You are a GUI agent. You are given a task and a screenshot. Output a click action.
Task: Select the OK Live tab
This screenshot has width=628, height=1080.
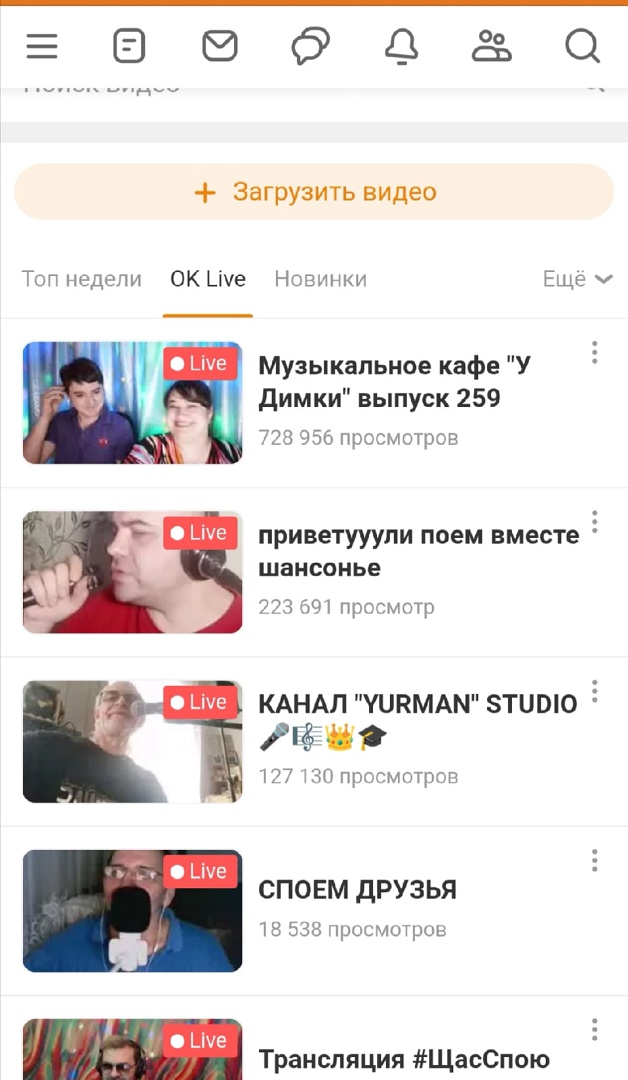(x=208, y=279)
